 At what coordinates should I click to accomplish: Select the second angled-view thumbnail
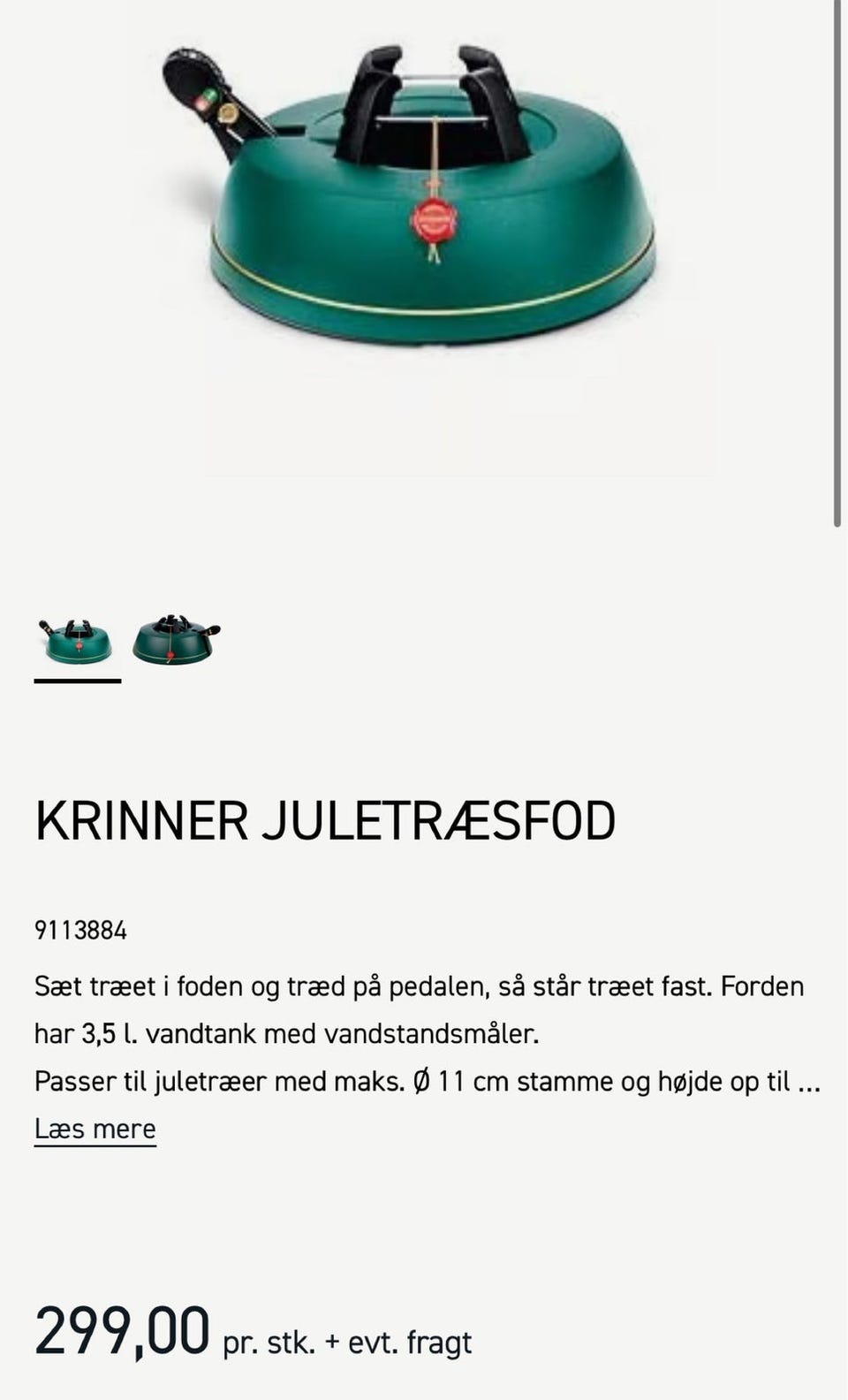point(173,636)
